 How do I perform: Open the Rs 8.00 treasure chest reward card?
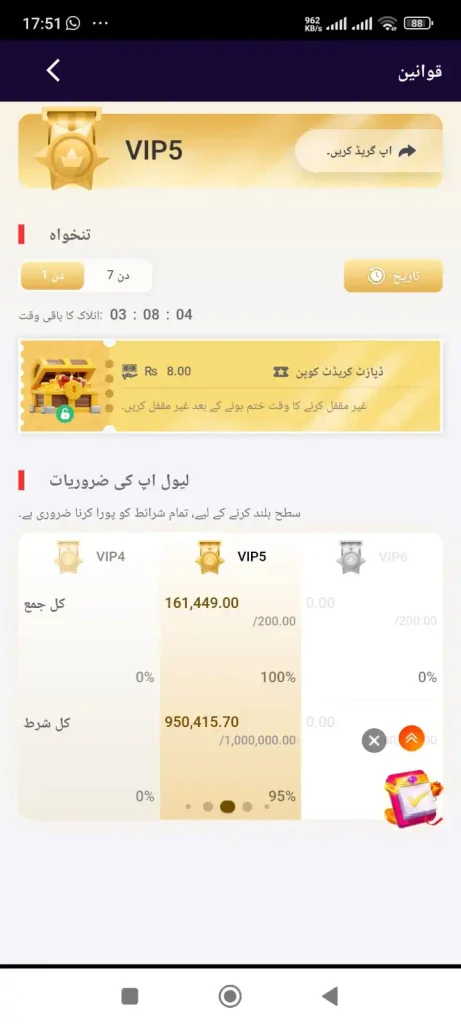tap(230, 385)
